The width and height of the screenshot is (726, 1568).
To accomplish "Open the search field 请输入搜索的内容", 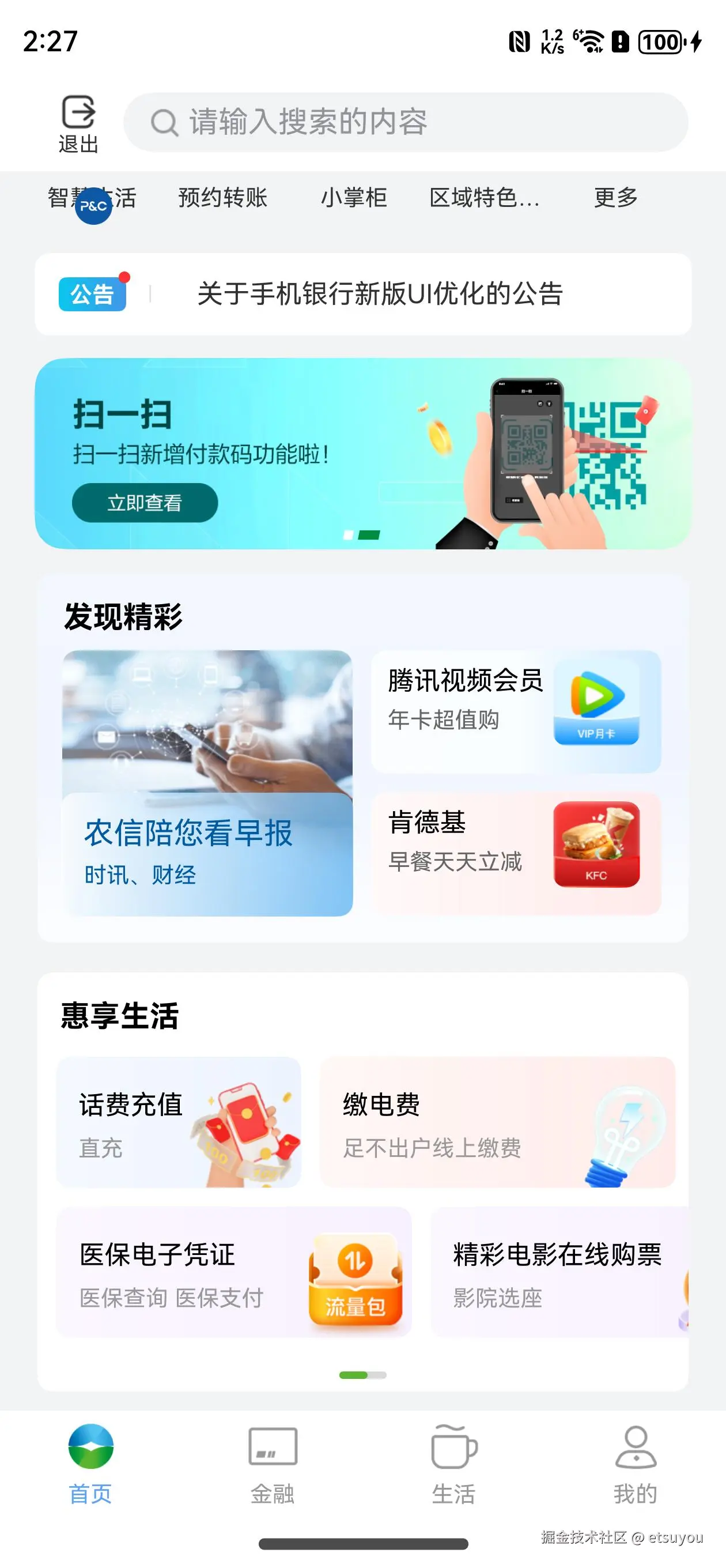I will (405, 122).
